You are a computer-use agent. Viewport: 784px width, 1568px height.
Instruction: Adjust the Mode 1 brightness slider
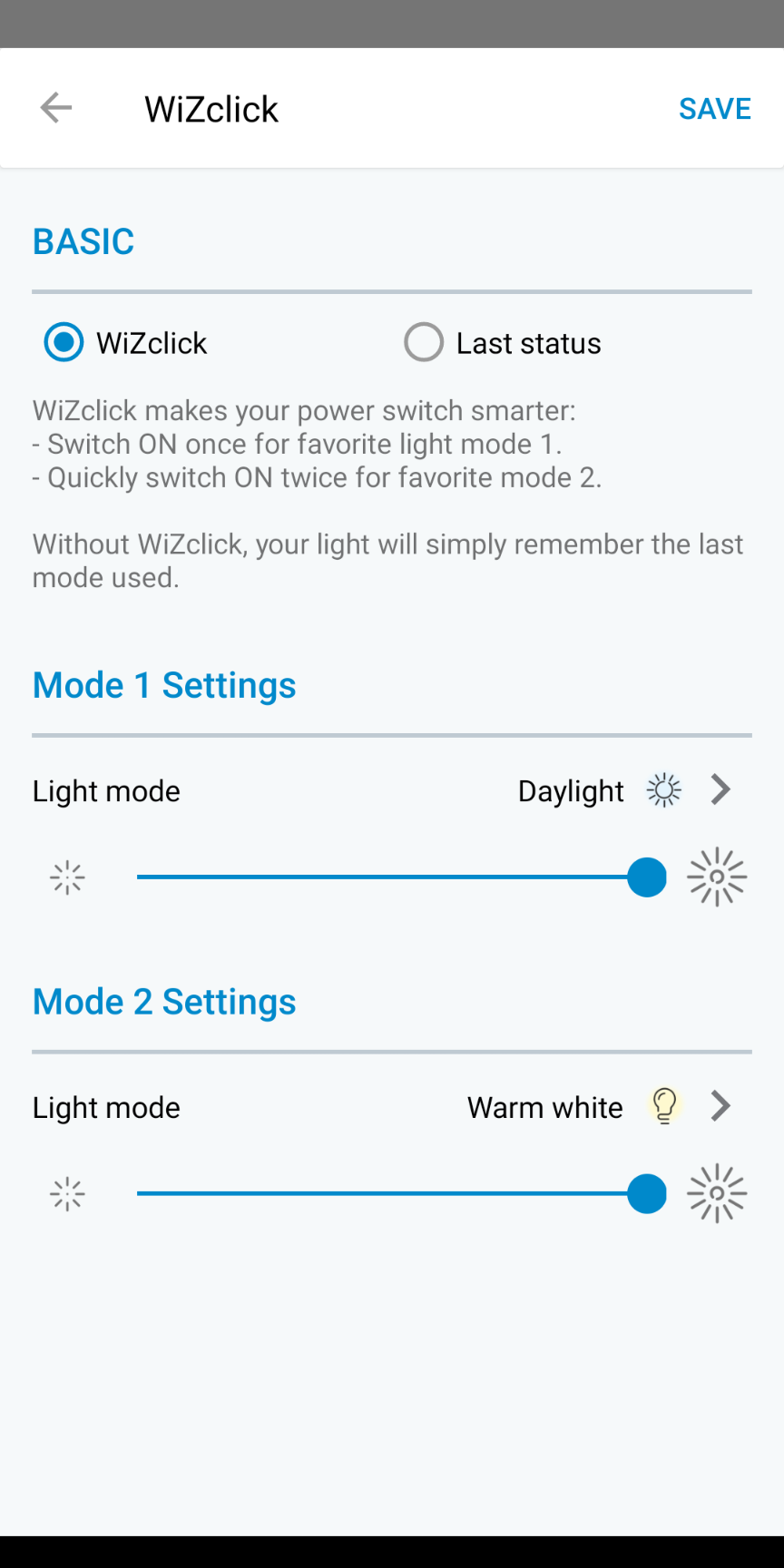pos(646,877)
